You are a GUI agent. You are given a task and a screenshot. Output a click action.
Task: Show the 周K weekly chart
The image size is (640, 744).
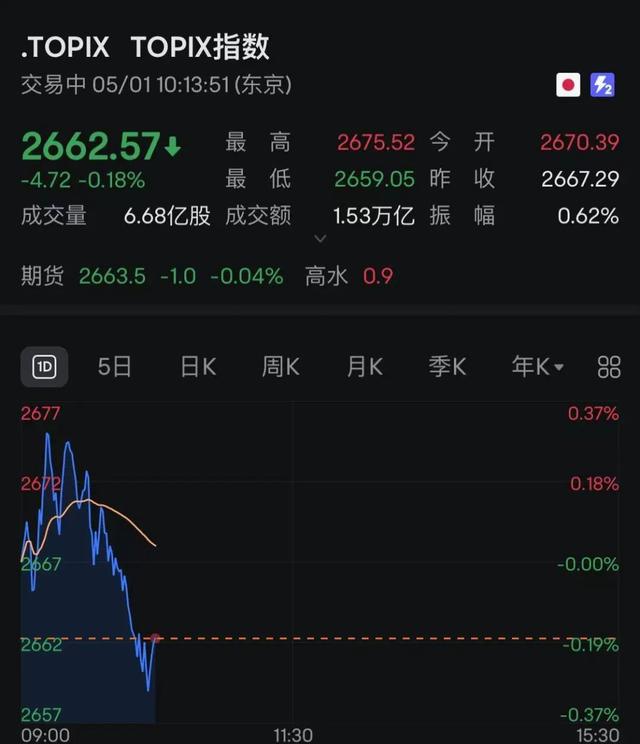point(281,367)
